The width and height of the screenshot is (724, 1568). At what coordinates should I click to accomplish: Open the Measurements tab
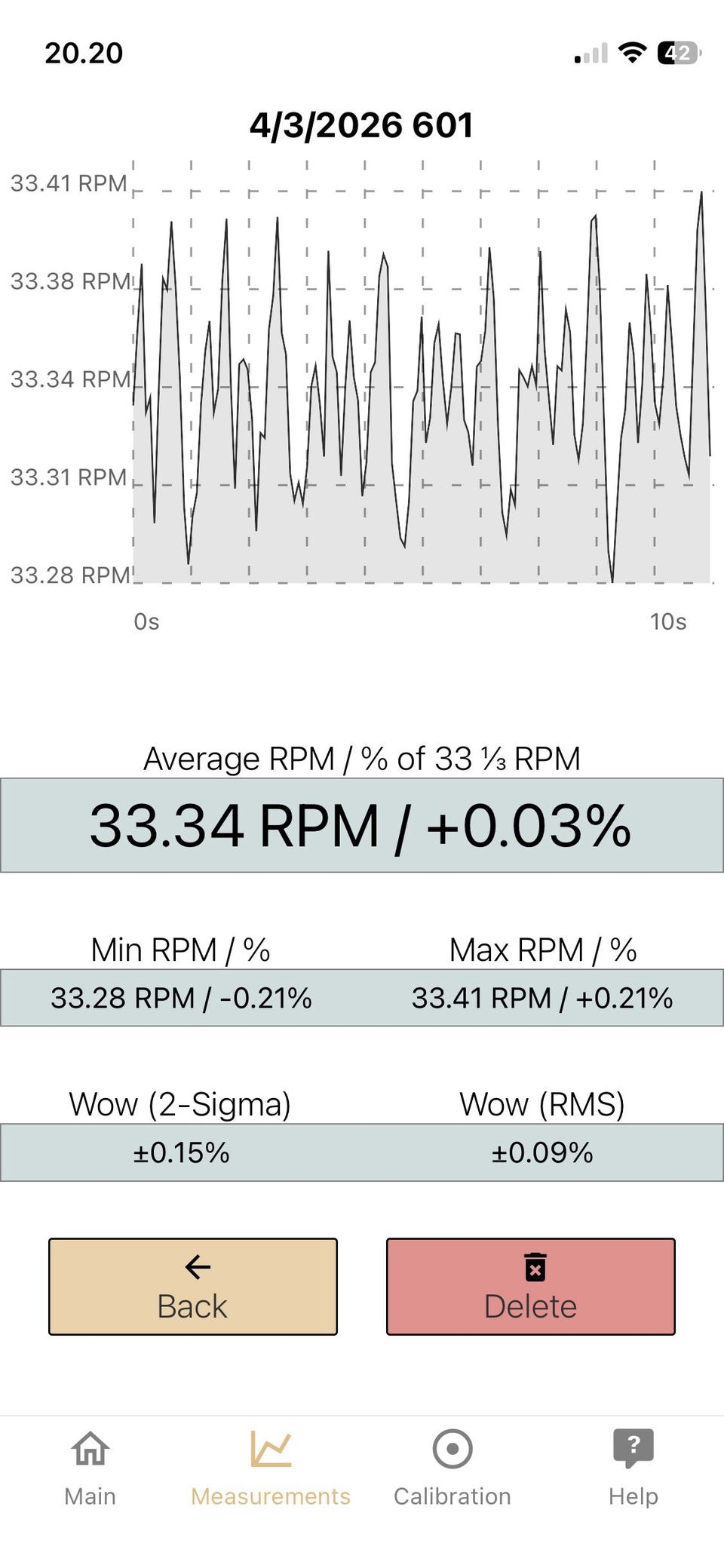tap(271, 1467)
